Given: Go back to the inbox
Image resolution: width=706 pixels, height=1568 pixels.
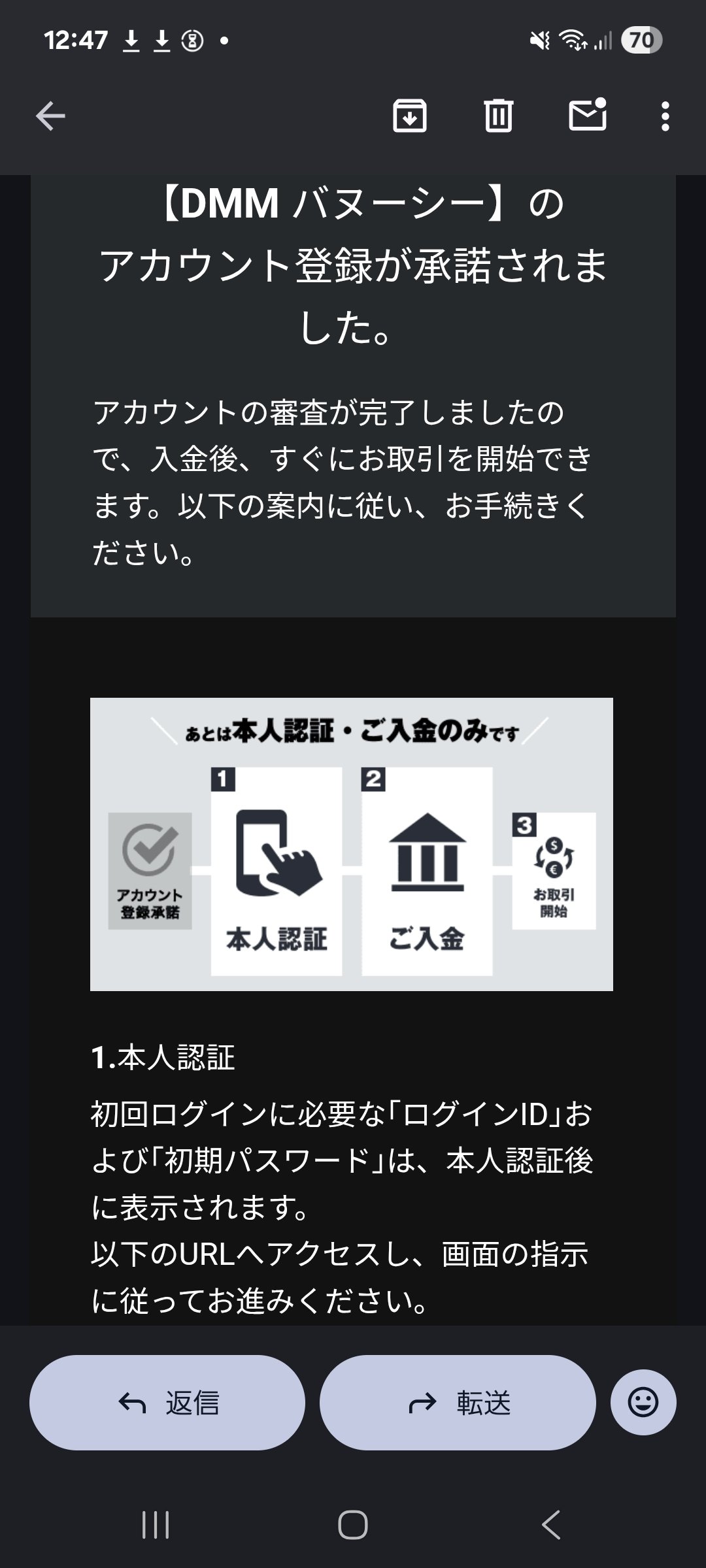Looking at the screenshot, I should (50, 117).
